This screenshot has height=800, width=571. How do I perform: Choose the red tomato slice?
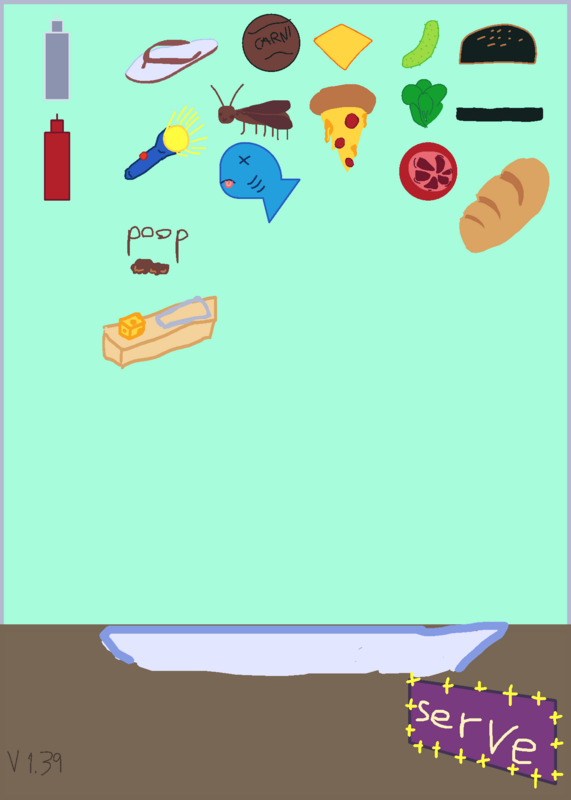point(428,171)
